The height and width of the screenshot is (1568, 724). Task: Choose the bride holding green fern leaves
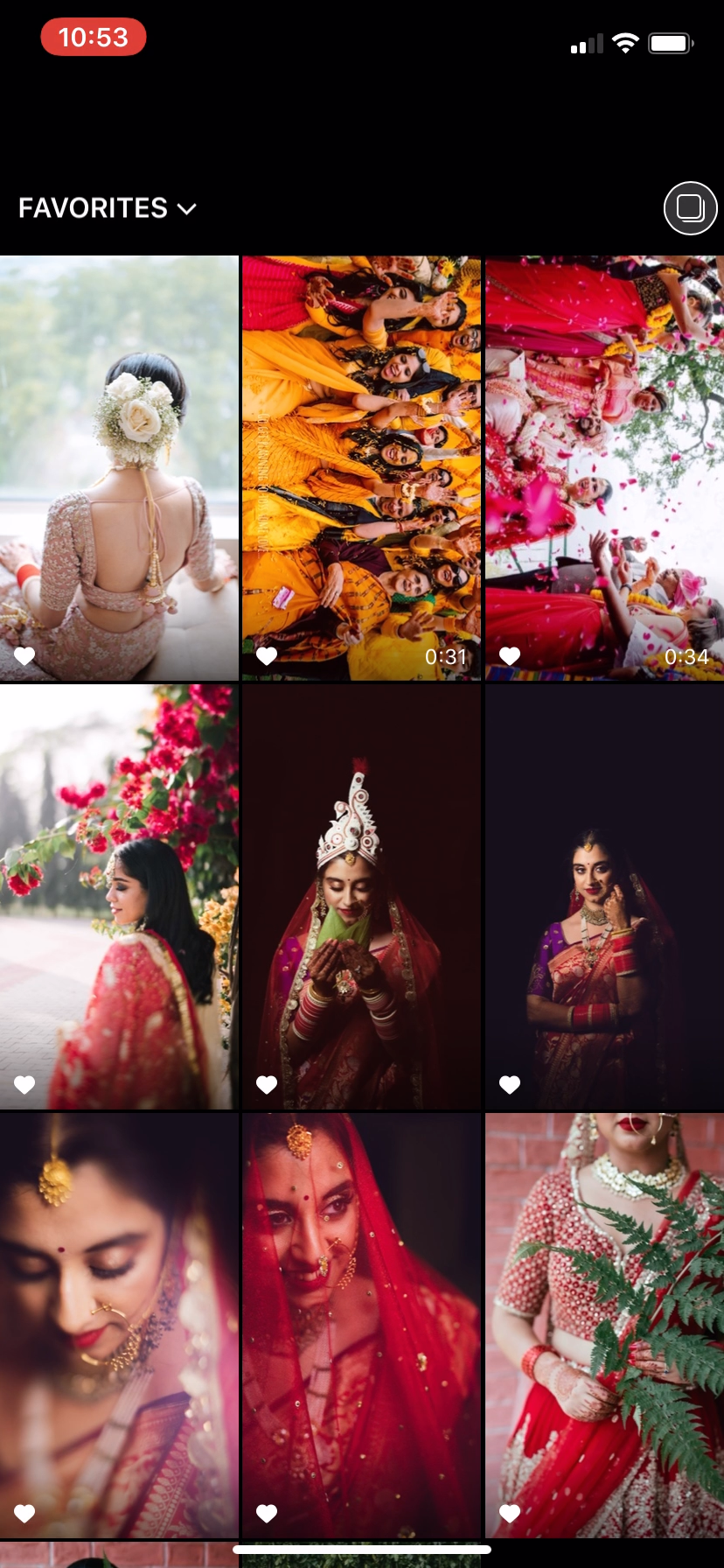coord(604,1326)
